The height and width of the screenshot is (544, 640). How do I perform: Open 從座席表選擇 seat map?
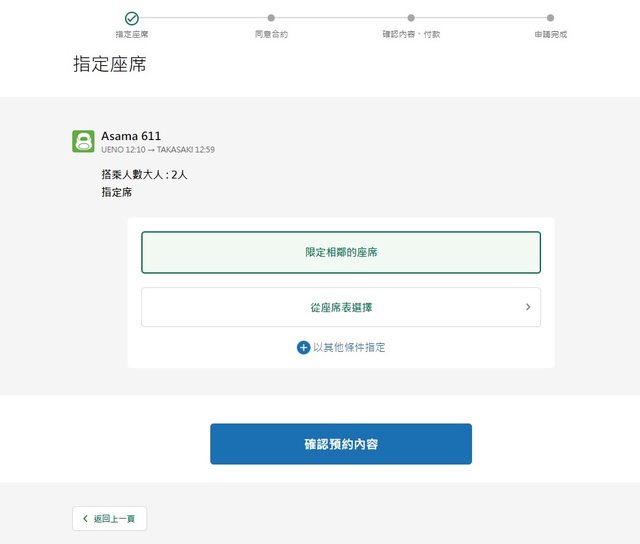[340, 307]
